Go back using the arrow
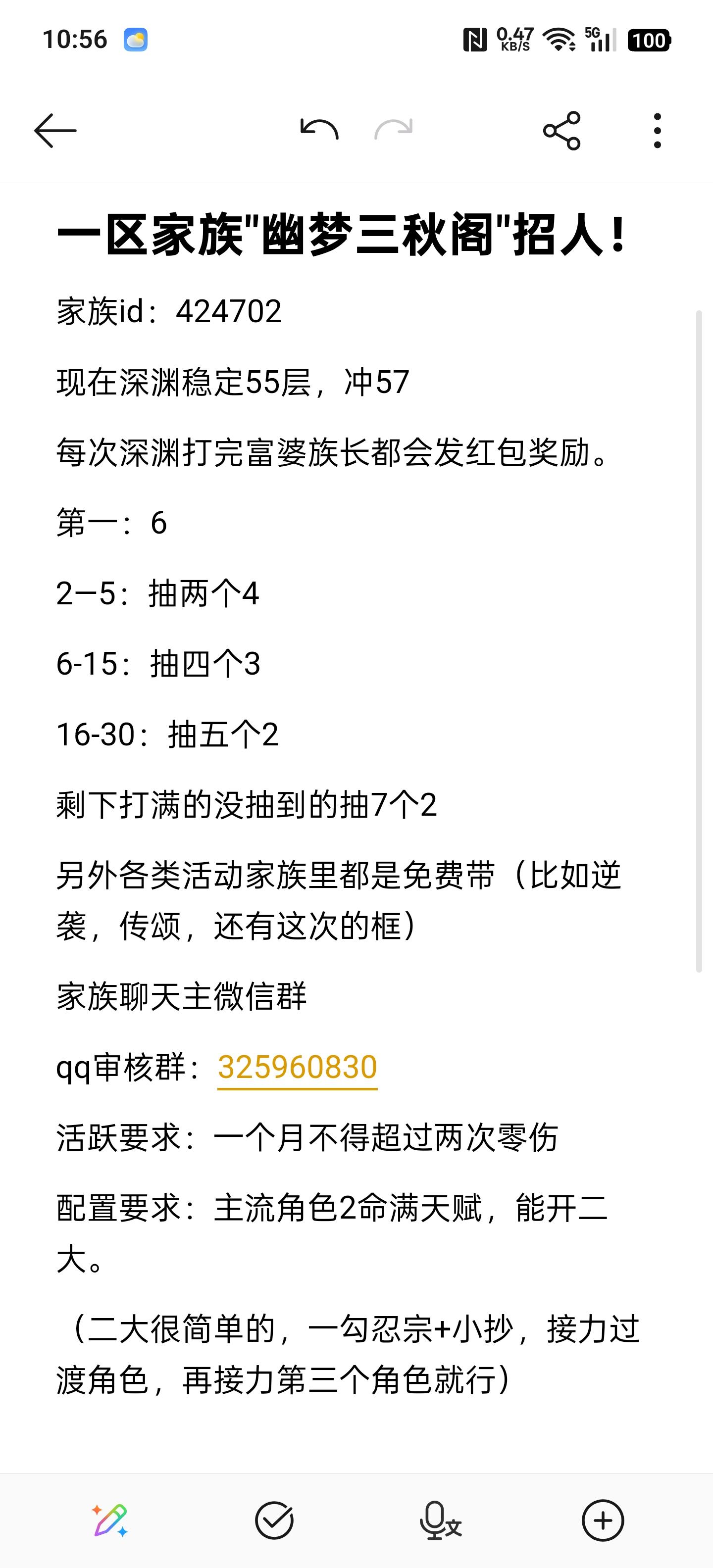The image size is (713, 1568). click(55, 130)
